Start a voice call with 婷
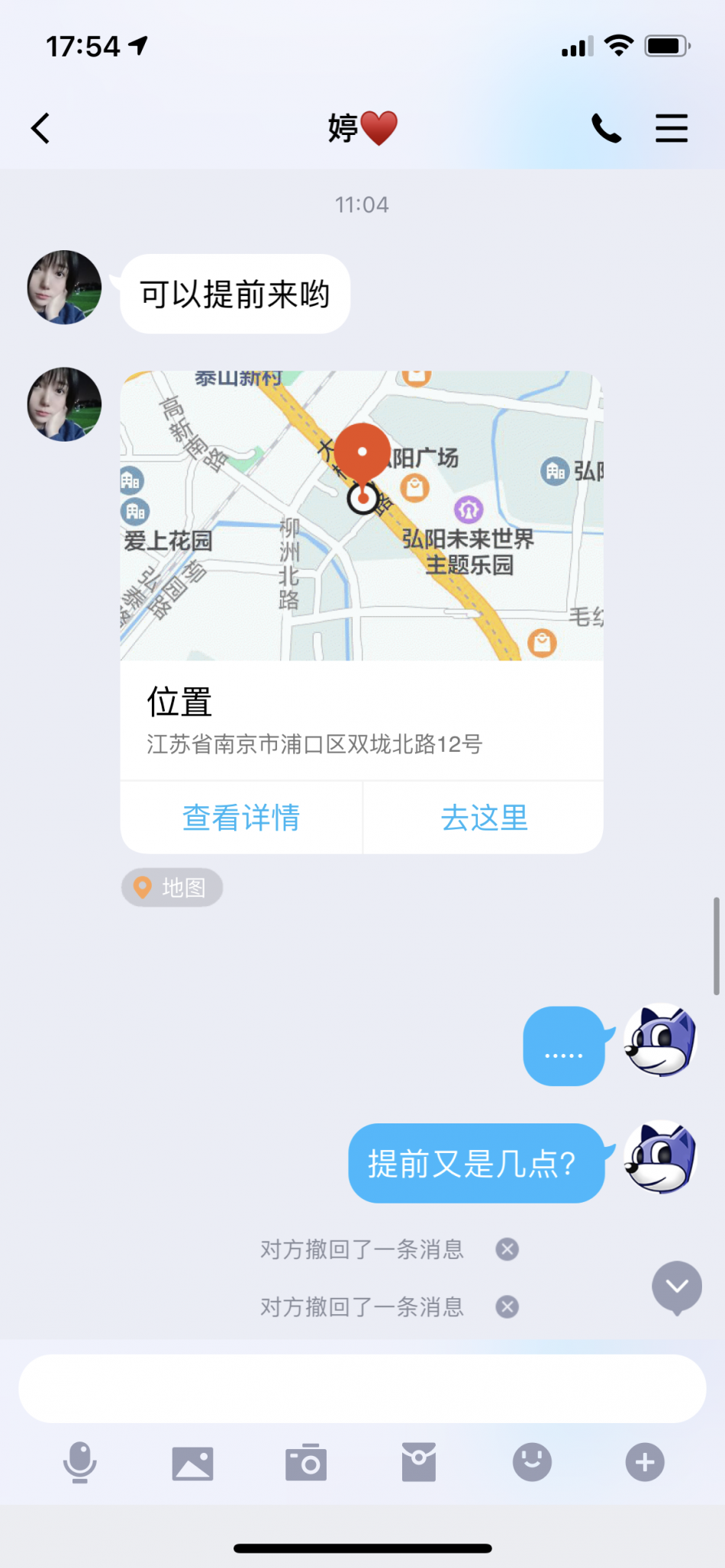Viewport: 725px width, 1568px height. tap(606, 128)
